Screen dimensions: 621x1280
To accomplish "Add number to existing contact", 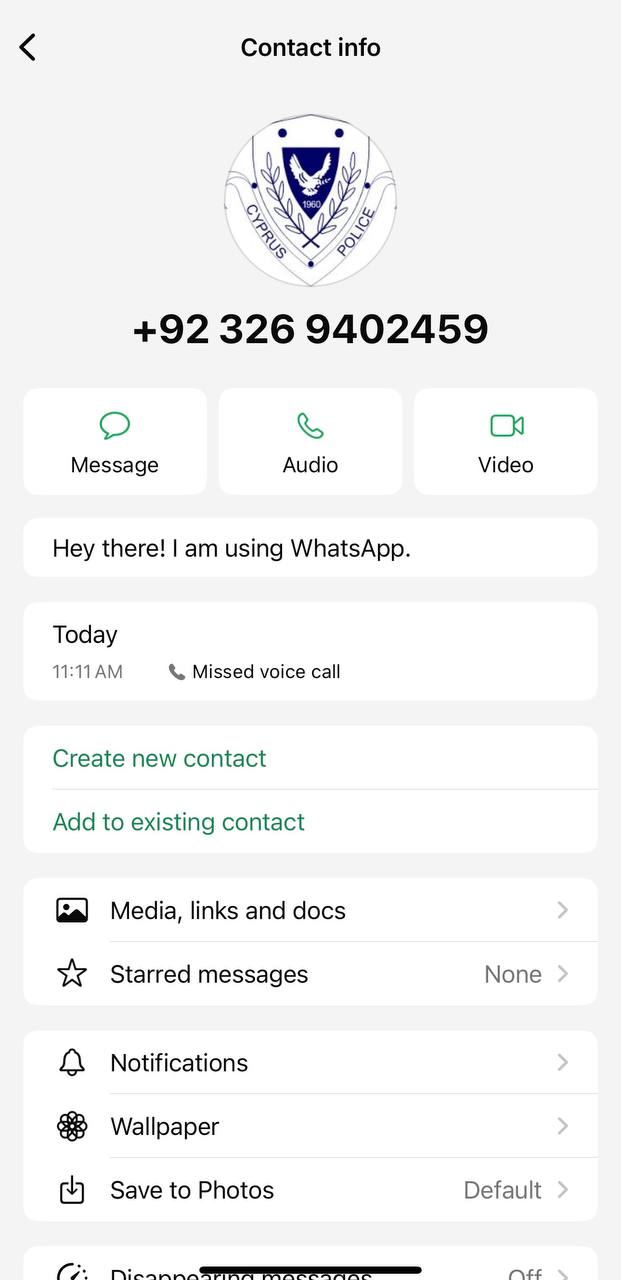I will coord(310,822).
